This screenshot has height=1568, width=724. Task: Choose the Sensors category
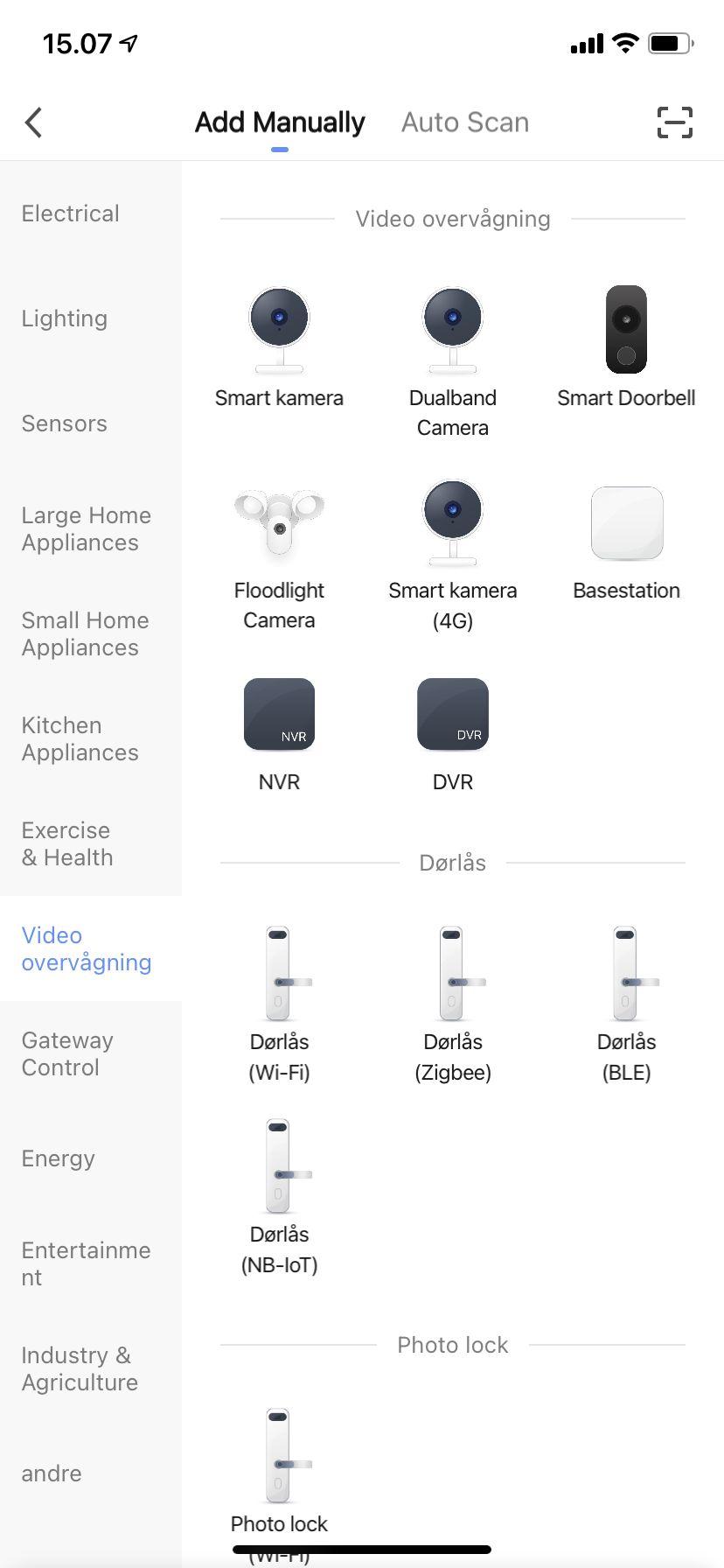pyautogui.click(x=65, y=423)
